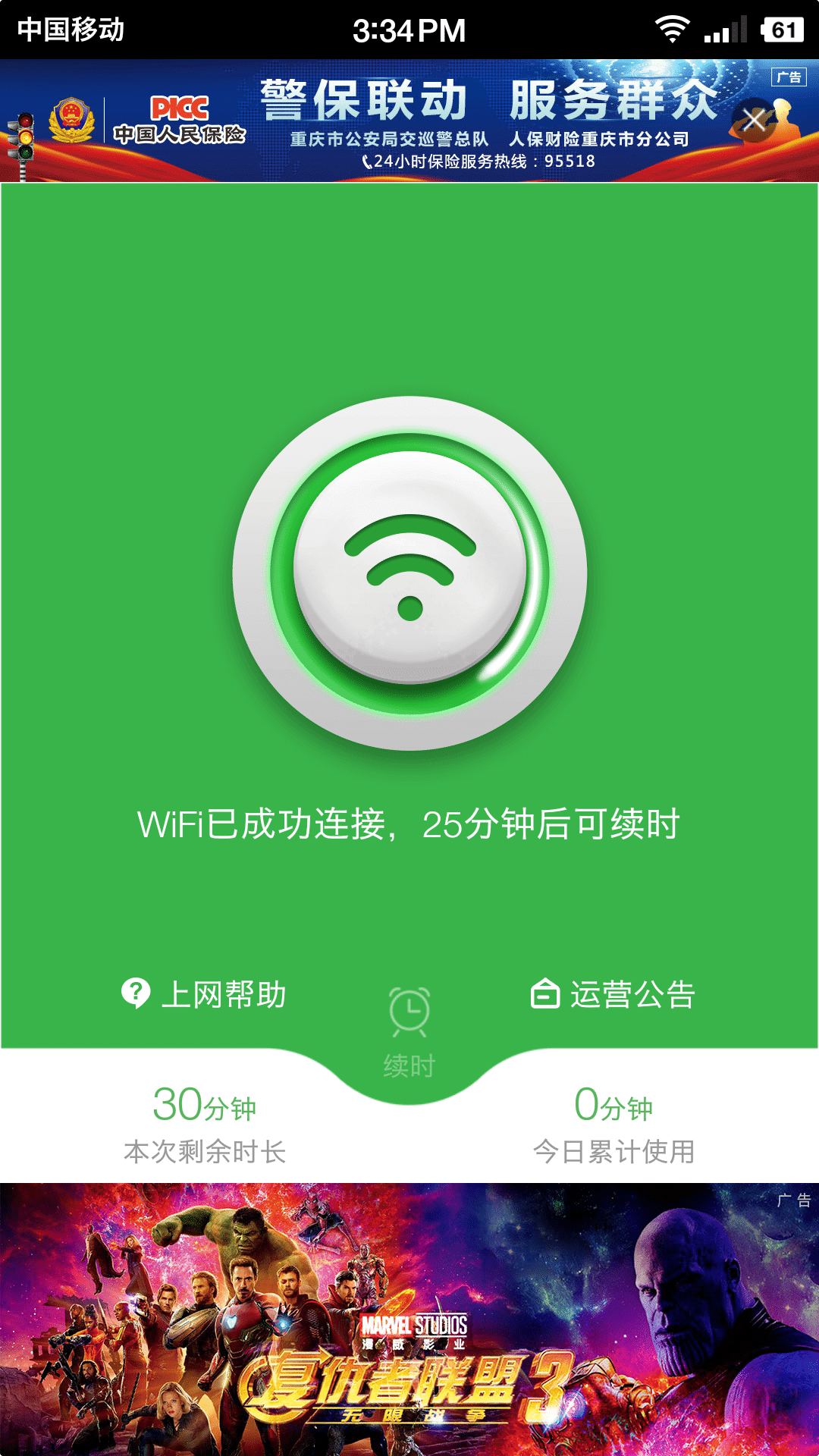Open the PICC insurance banner ad

tap(409, 121)
